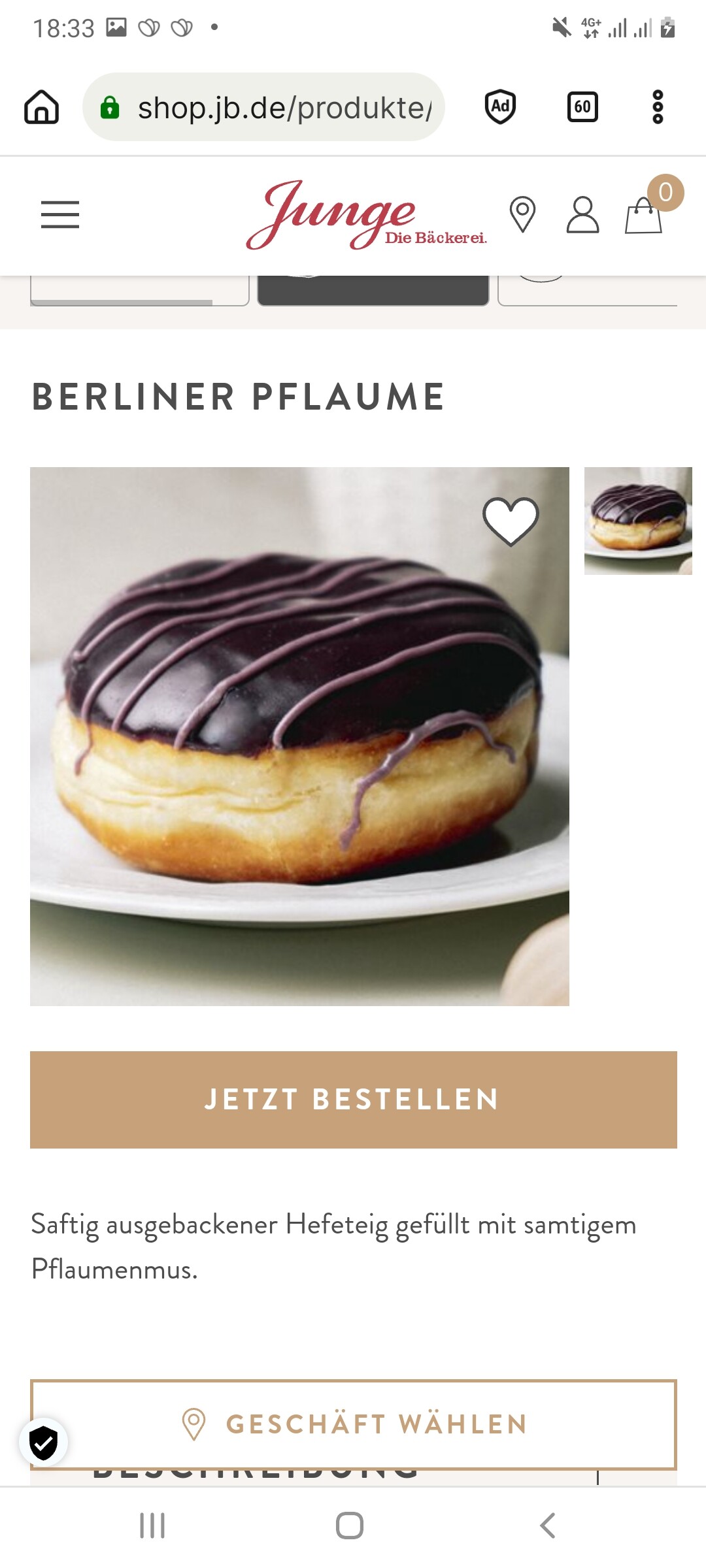
Task: Tap the floating security shield badge
Action: pyautogui.click(x=44, y=1443)
